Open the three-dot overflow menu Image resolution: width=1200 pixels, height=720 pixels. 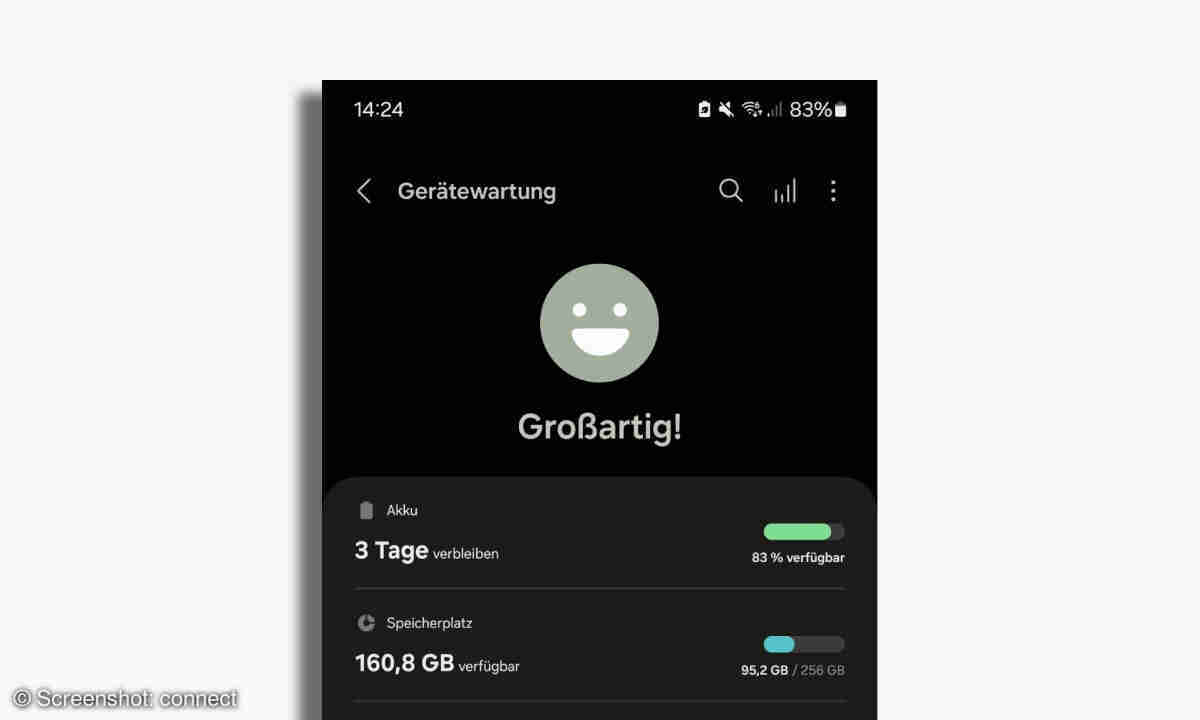point(833,191)
